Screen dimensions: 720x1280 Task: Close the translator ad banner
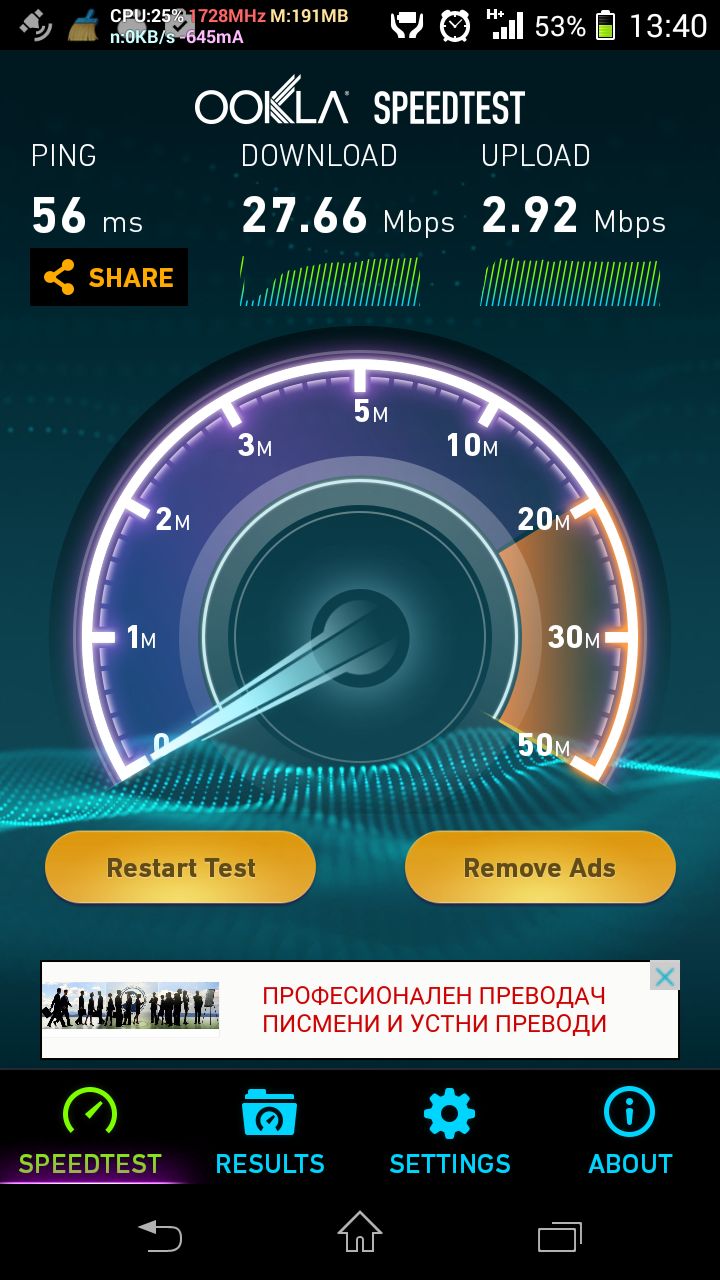tap(664, 976)
